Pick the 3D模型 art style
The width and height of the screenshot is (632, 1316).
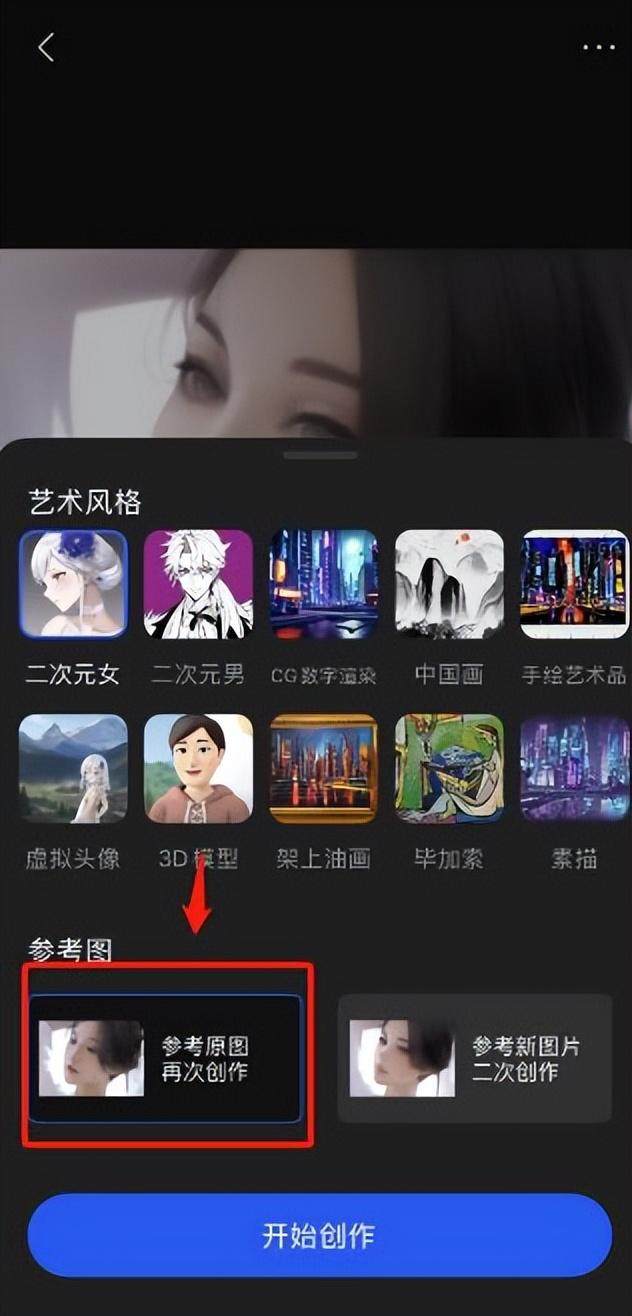pyautogui.click(x=198, y=768)
